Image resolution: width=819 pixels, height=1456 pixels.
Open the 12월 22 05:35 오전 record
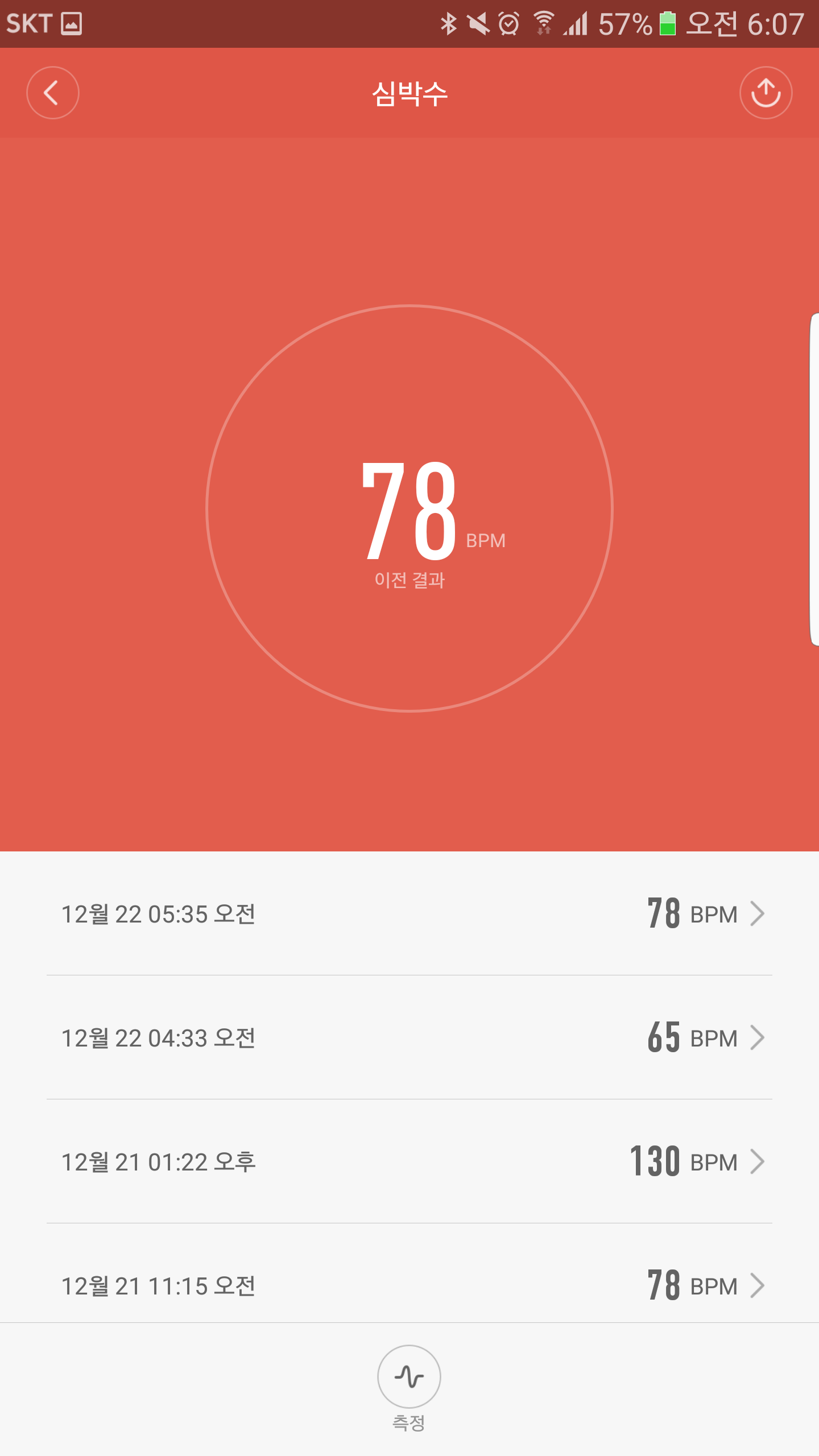point(409,914)
